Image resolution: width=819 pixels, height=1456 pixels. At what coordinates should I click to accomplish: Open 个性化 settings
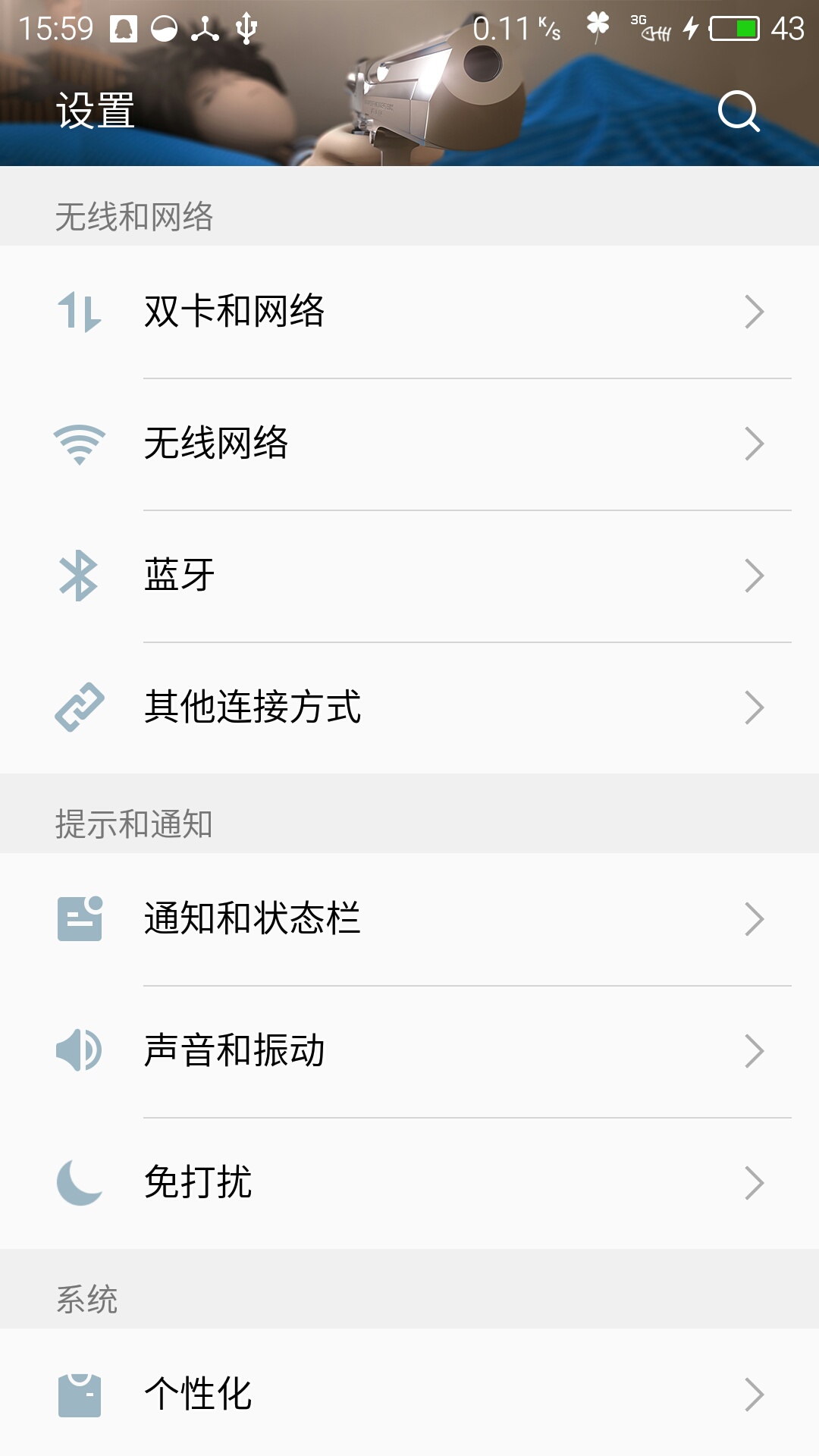coord(409,1394)
